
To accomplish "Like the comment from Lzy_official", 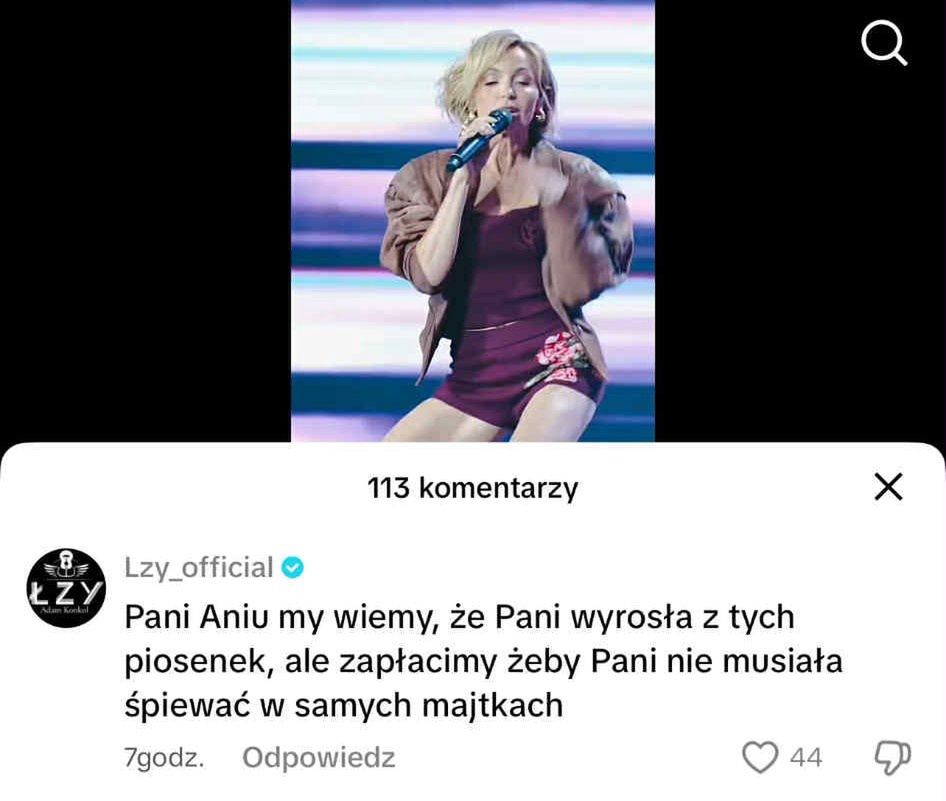I will [x=760, y=758].
